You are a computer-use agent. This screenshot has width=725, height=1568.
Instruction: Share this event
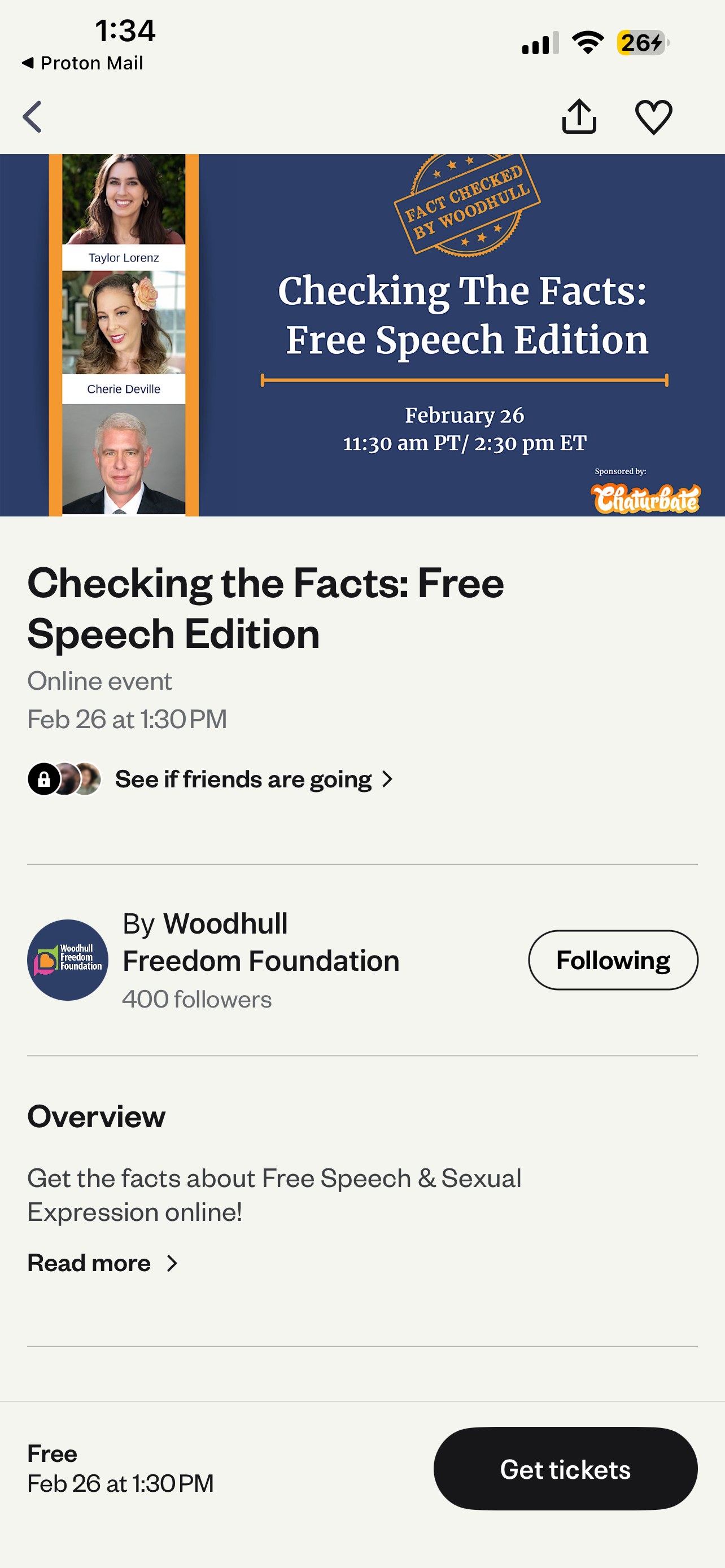[x=578, y=116]
